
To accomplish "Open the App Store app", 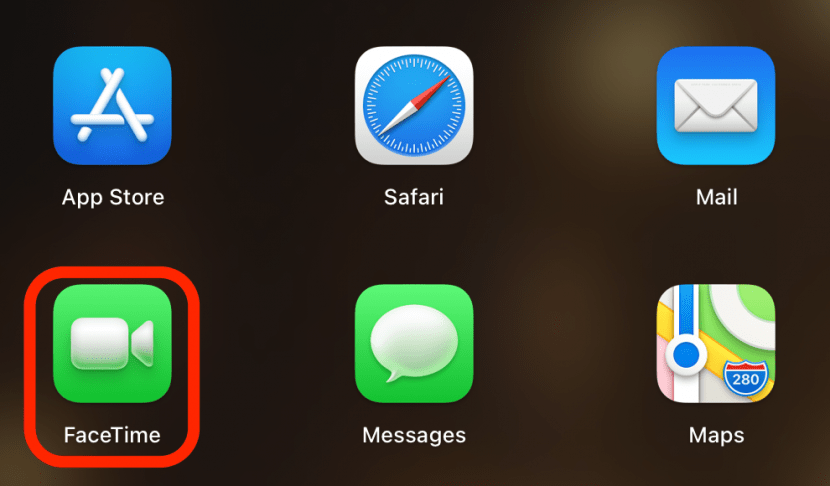I will click(x=112, y=105).
